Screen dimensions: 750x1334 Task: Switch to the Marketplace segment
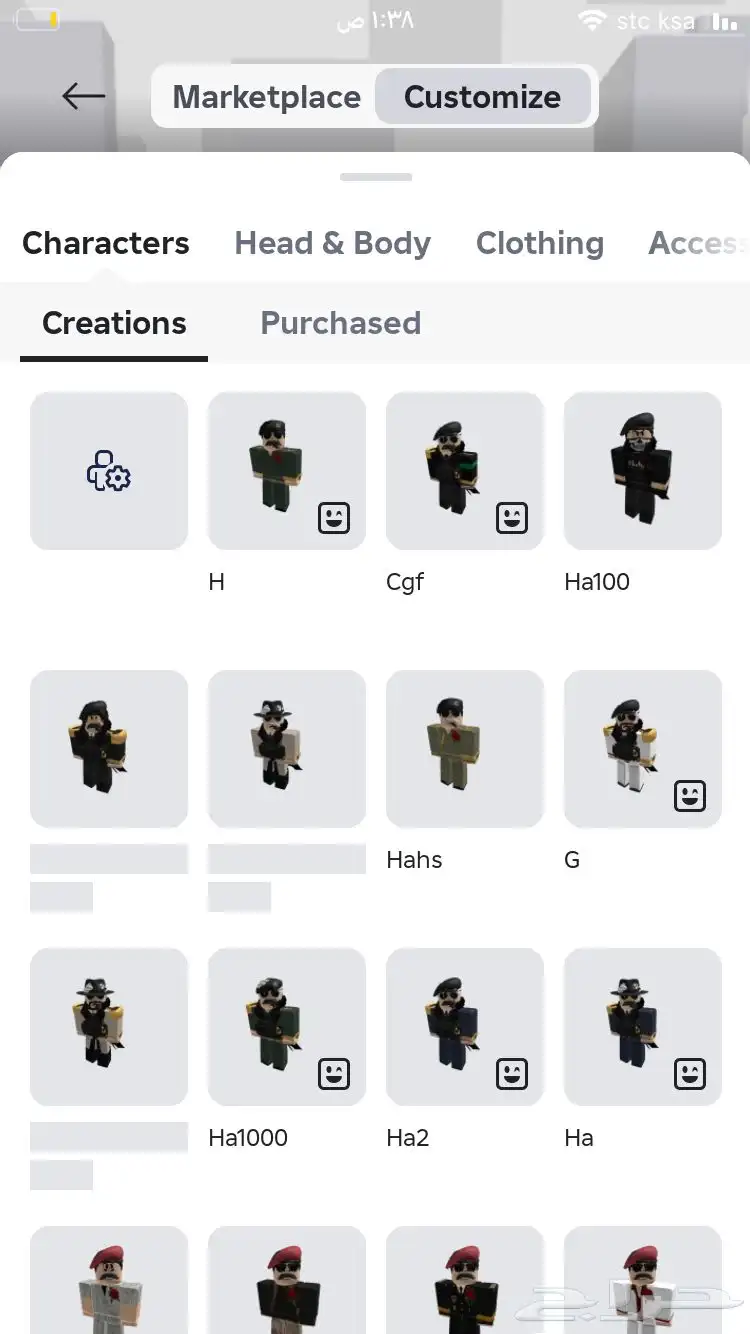[266, 97]
